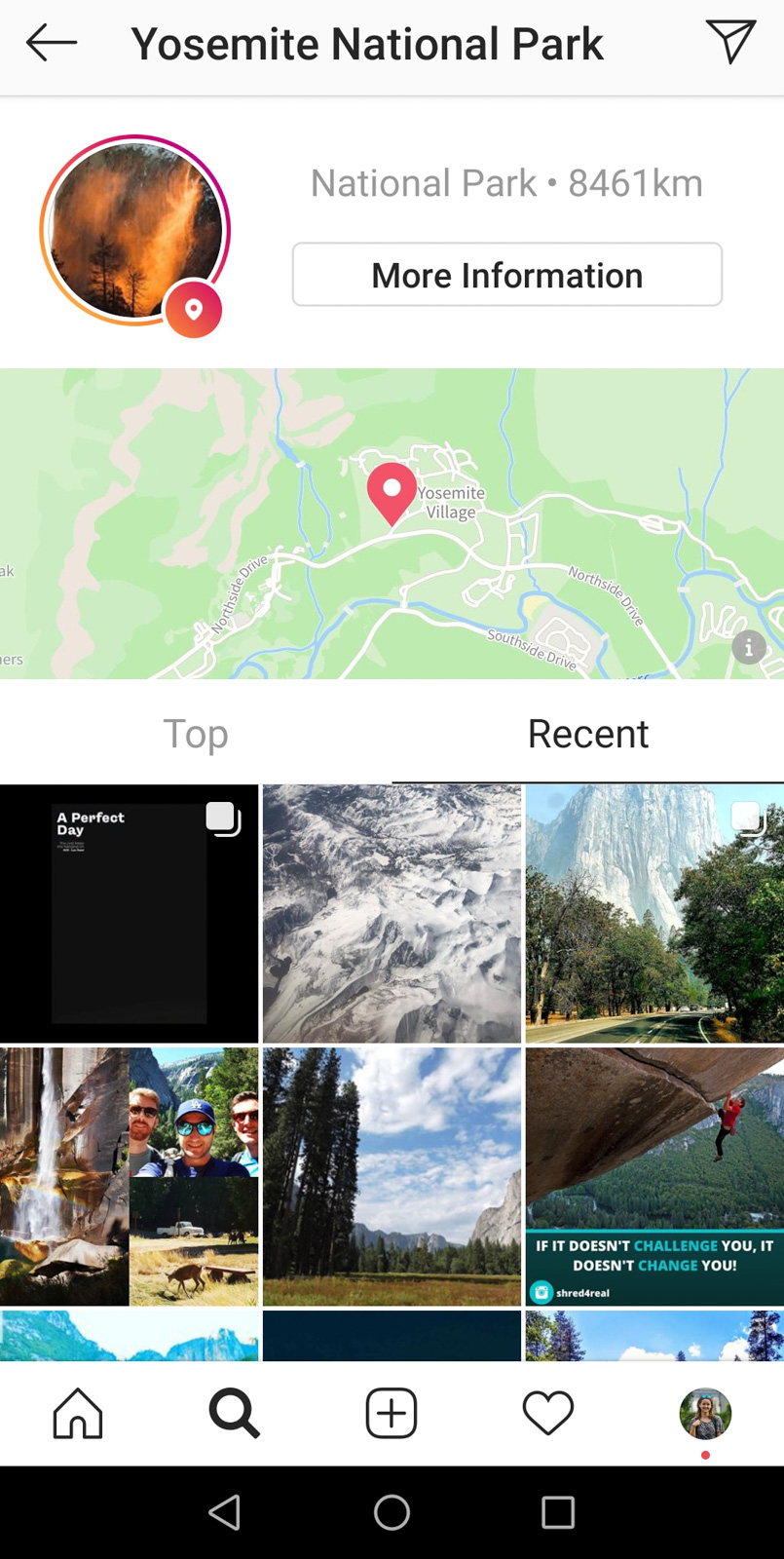
Task: Open your profile tab
Action: 705,1414
